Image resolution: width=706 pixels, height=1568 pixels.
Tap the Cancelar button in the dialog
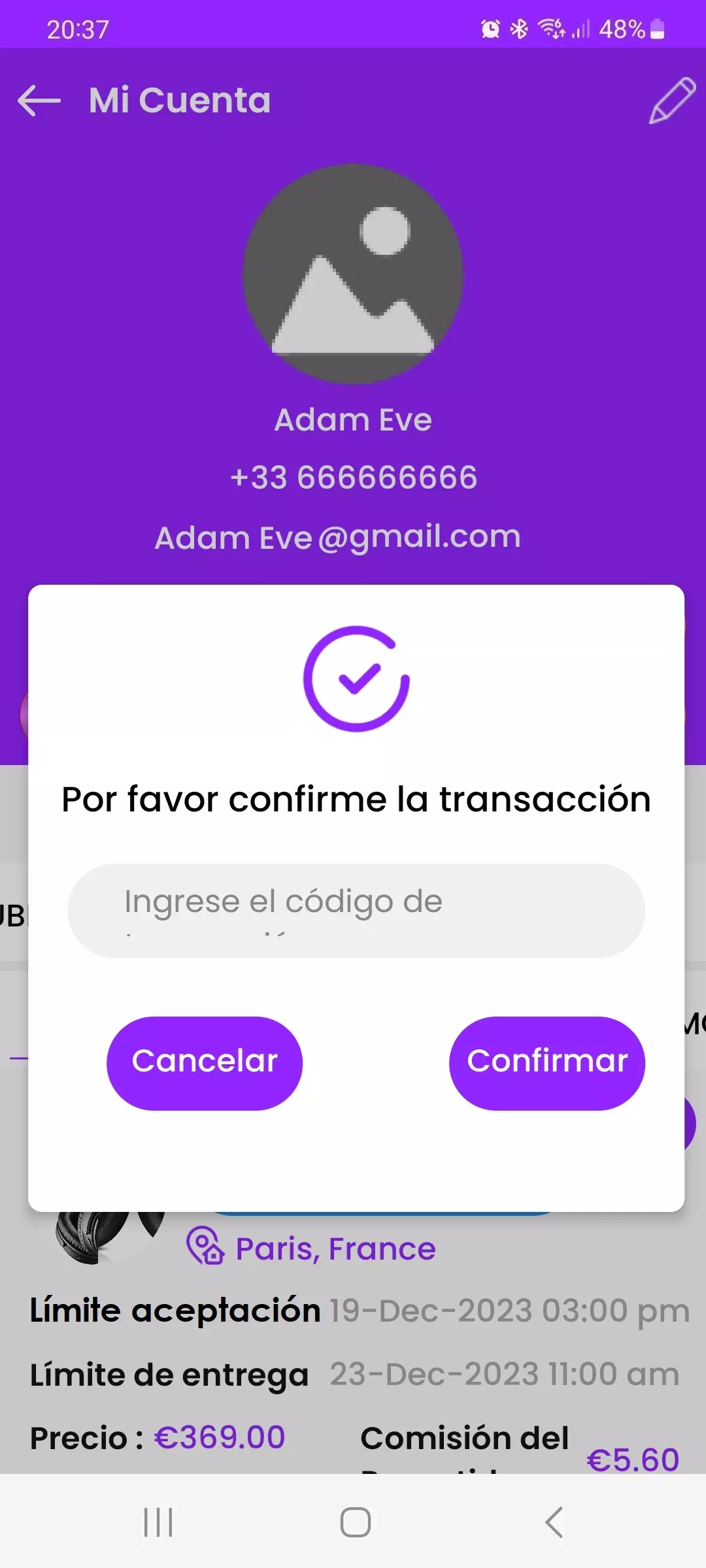pos(205,1063)
